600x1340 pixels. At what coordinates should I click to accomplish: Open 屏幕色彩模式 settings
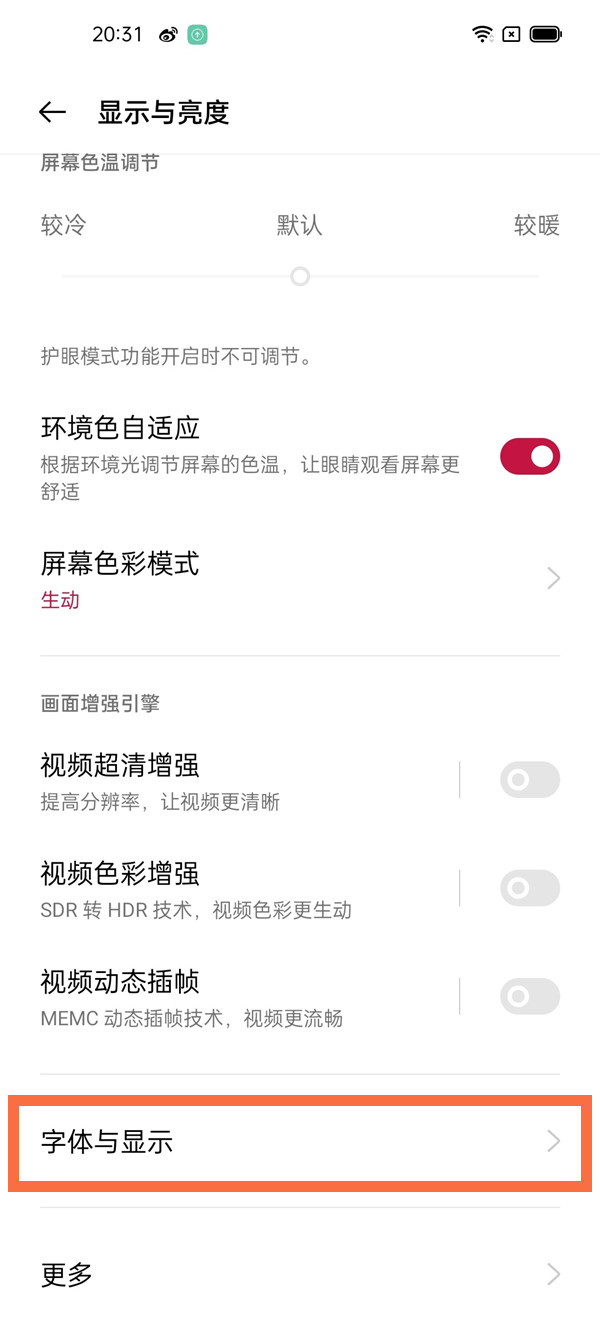(300, 579)
